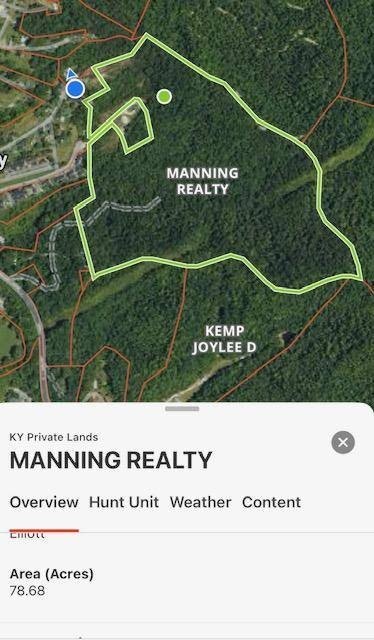This screenshot has height=640, width=374.
Task: Select the Kemp Joylee D parcel
Action: (224, 339)
